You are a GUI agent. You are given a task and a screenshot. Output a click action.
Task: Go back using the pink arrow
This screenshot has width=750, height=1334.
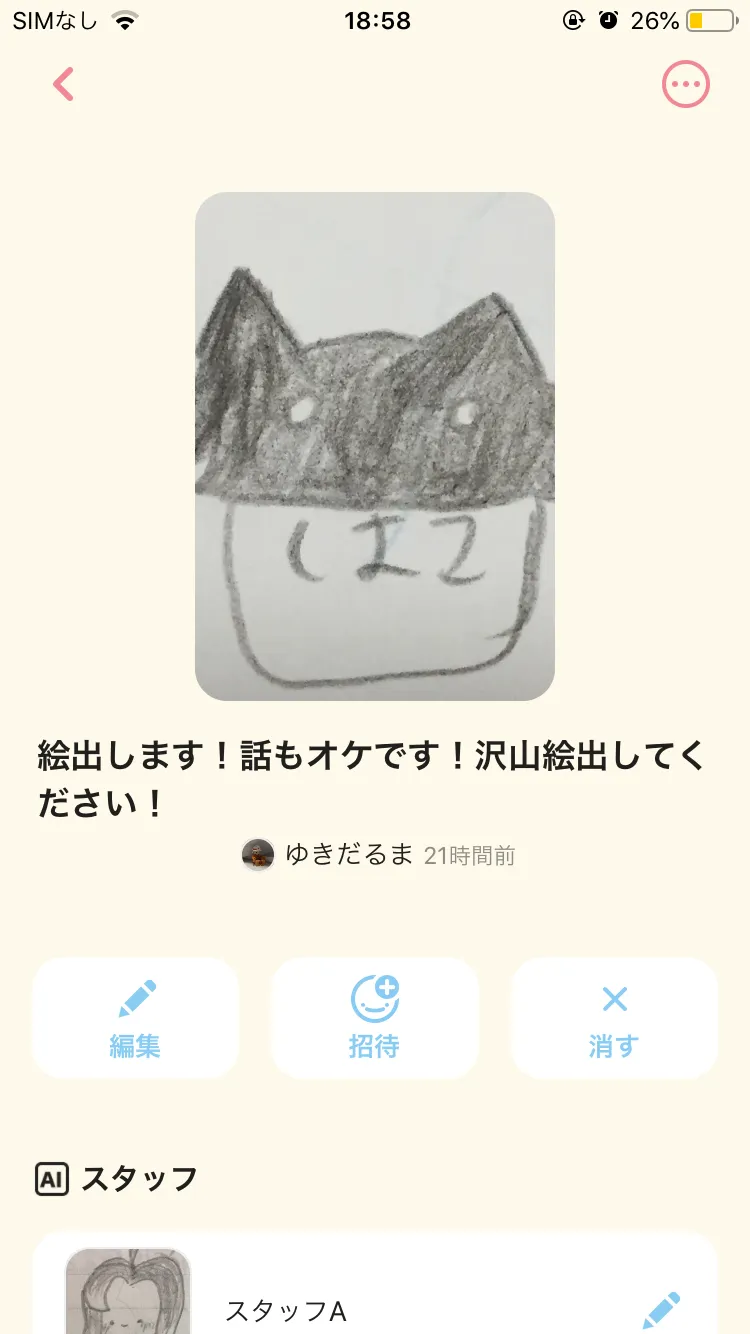pyautogui.click(x=64, y=85)
